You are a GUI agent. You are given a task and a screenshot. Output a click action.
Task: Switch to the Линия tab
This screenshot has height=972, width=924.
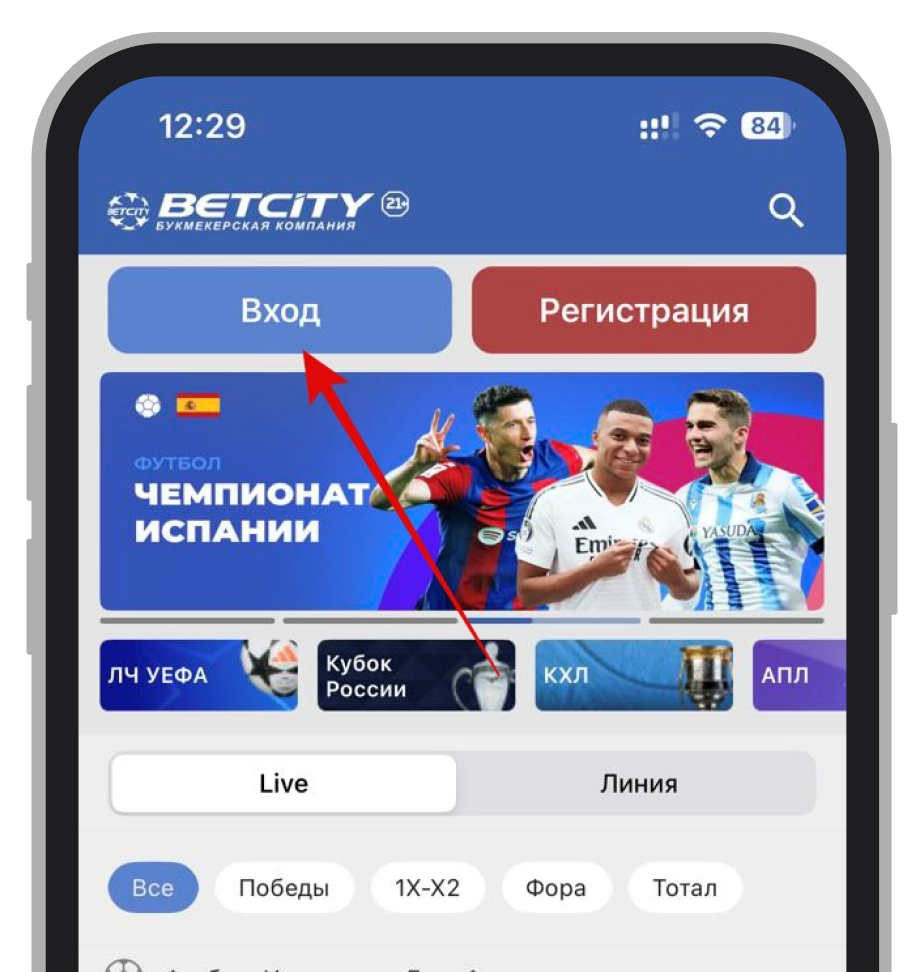[640, 783]
